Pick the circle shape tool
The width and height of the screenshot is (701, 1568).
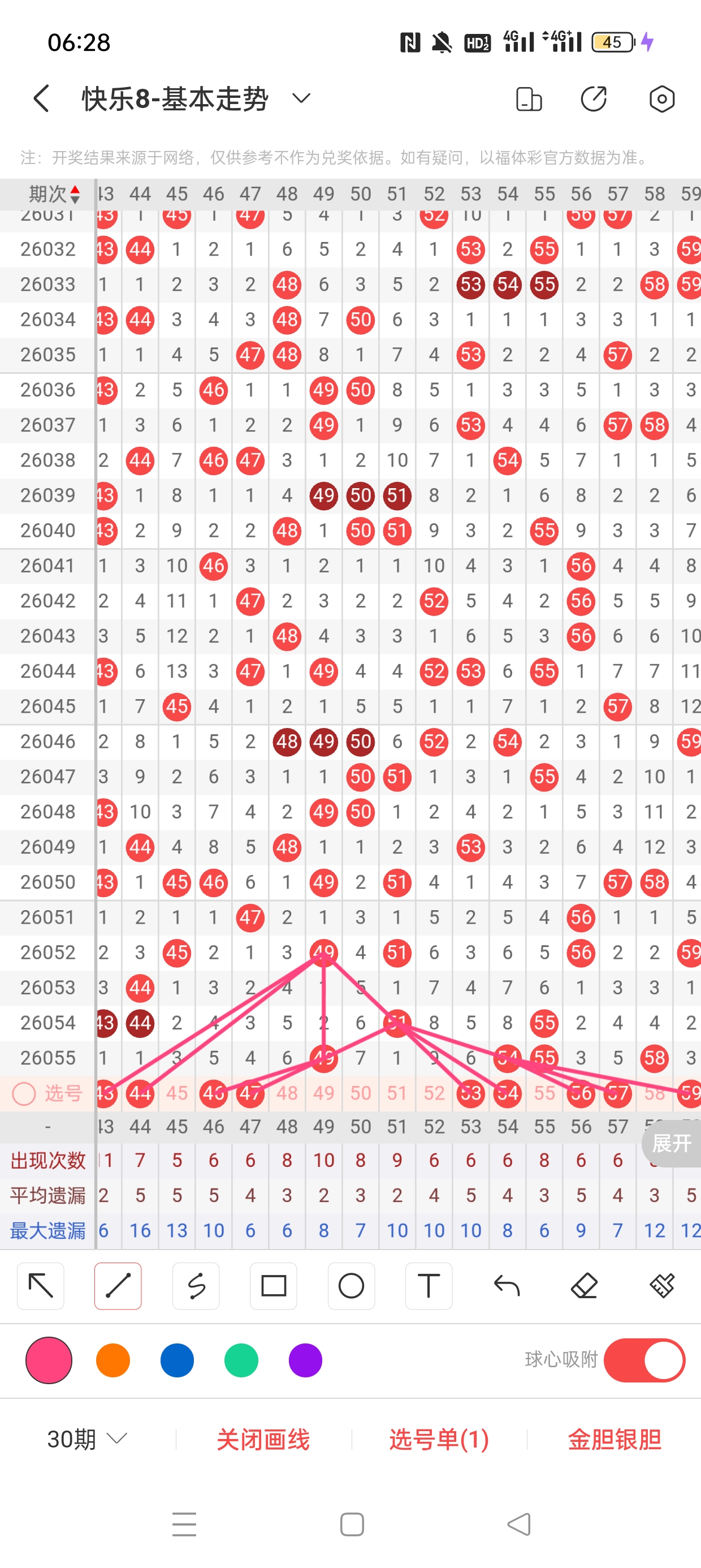(351, 1286)
